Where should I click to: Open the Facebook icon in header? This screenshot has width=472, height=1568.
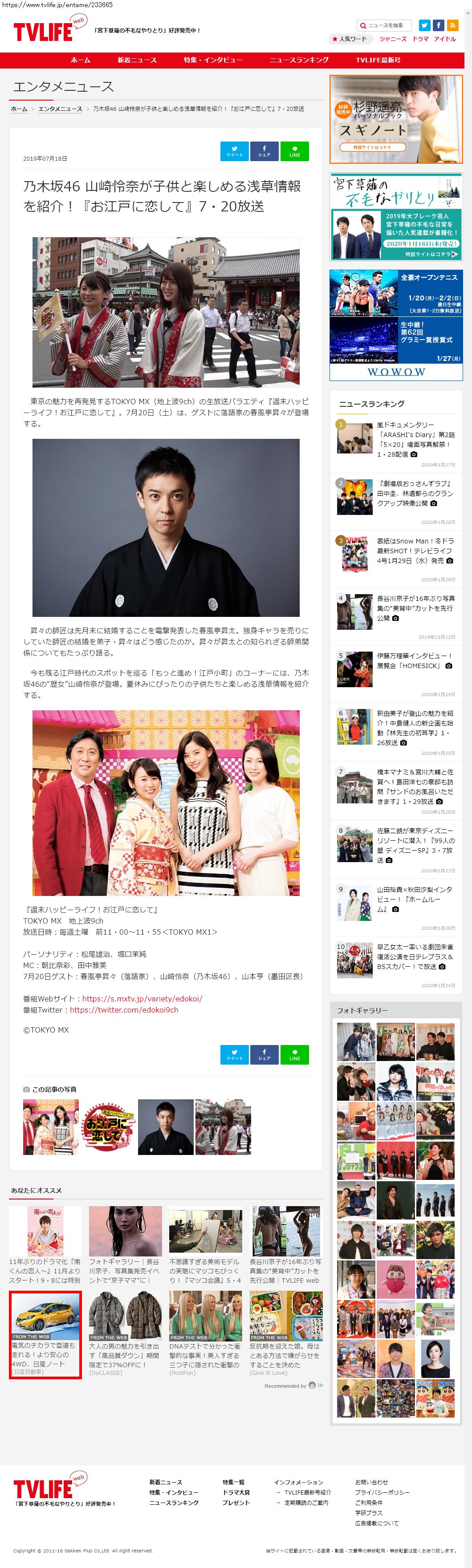[x=439, y=25]
